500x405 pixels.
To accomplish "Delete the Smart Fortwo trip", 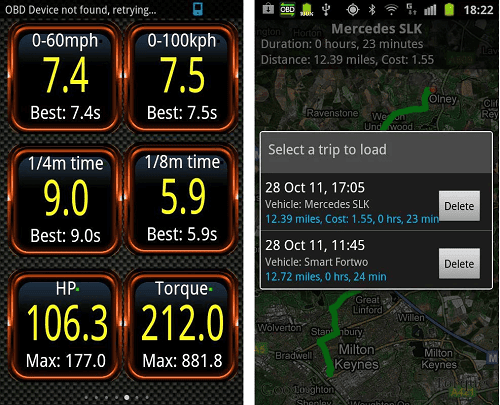I will pos(459,263).
